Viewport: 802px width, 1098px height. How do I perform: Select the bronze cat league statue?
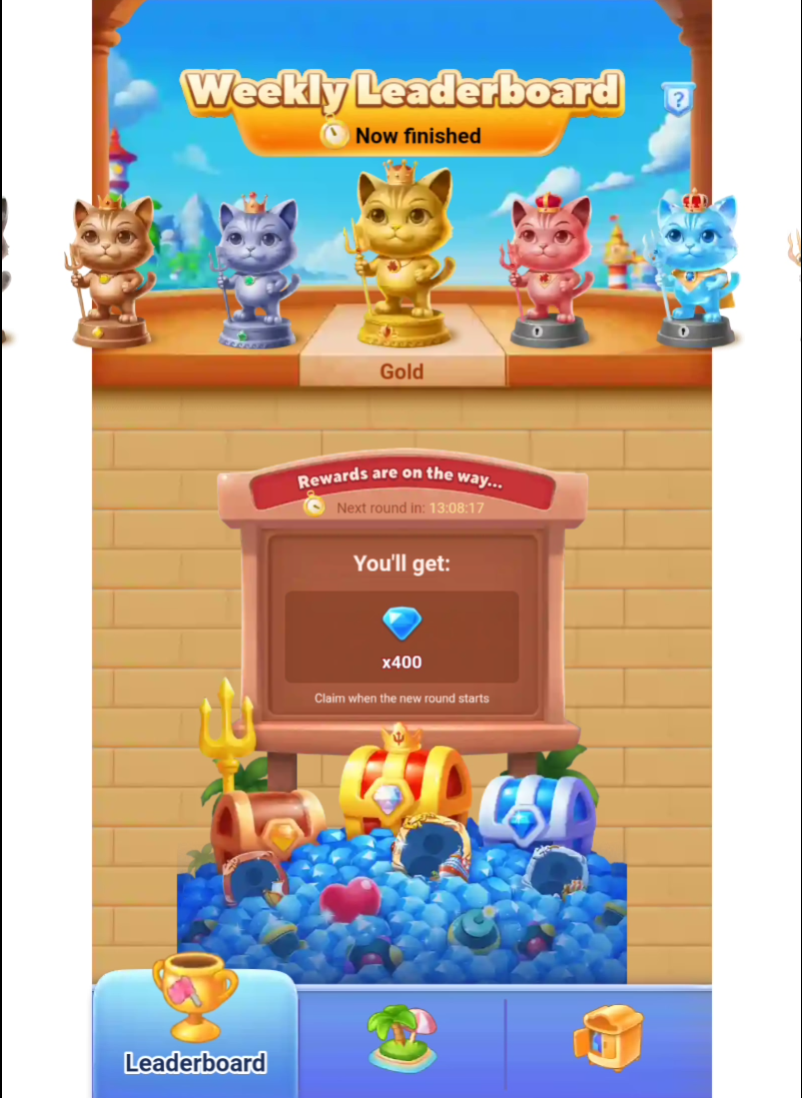tap(113, 268)
